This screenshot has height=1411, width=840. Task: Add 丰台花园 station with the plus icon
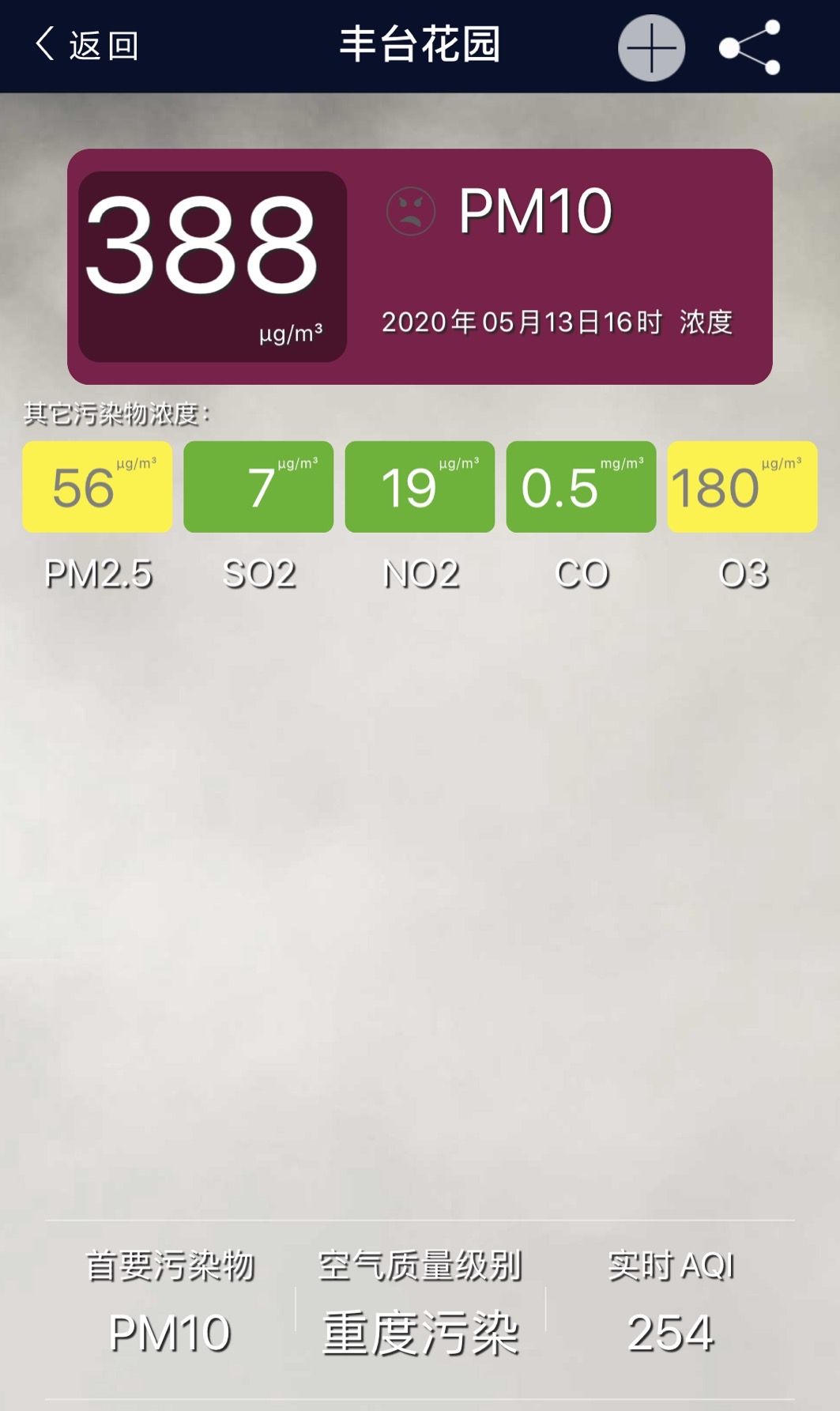coord(651,47)
